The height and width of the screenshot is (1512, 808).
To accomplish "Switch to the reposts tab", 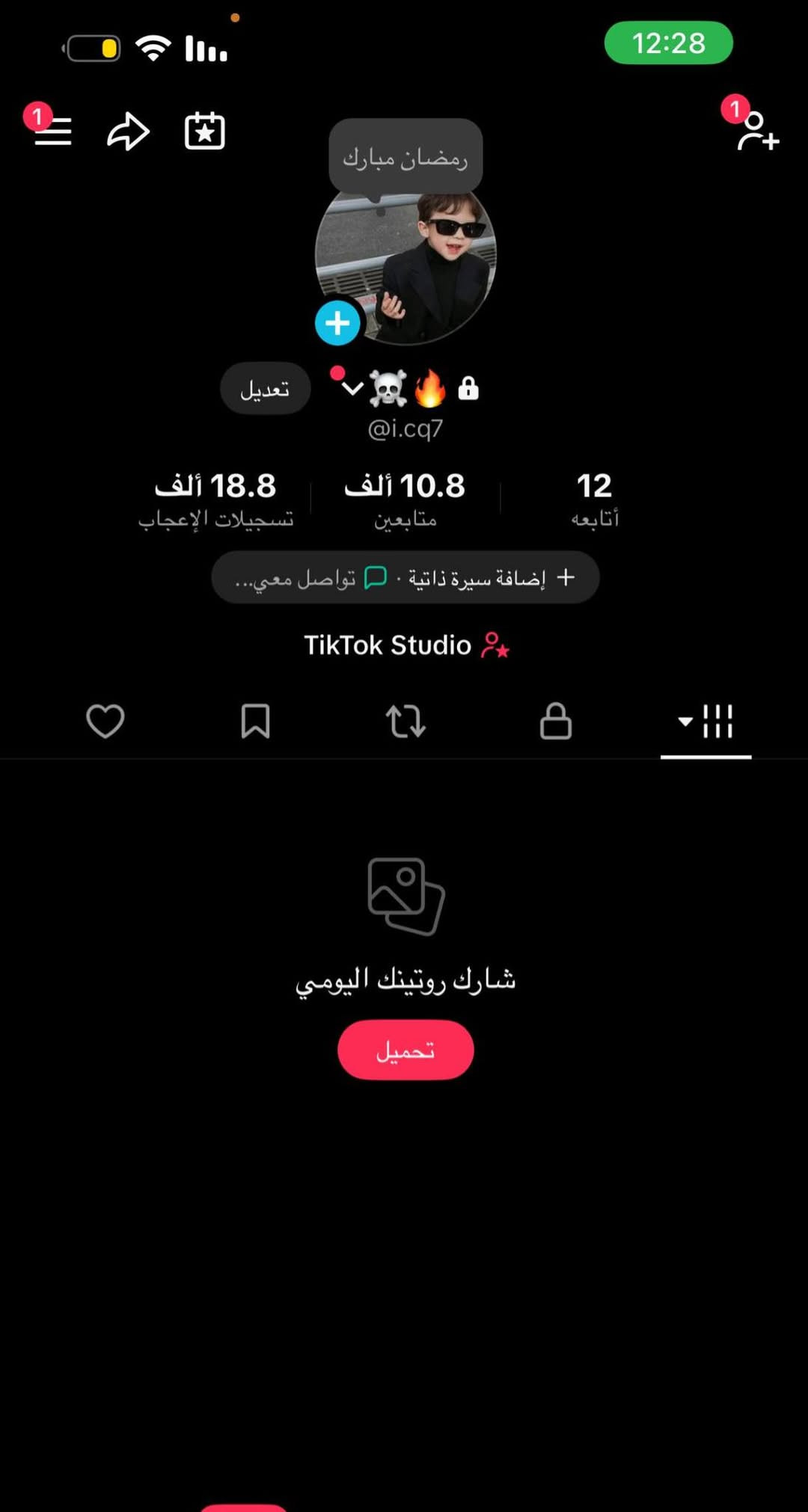I will click(405, 722).
